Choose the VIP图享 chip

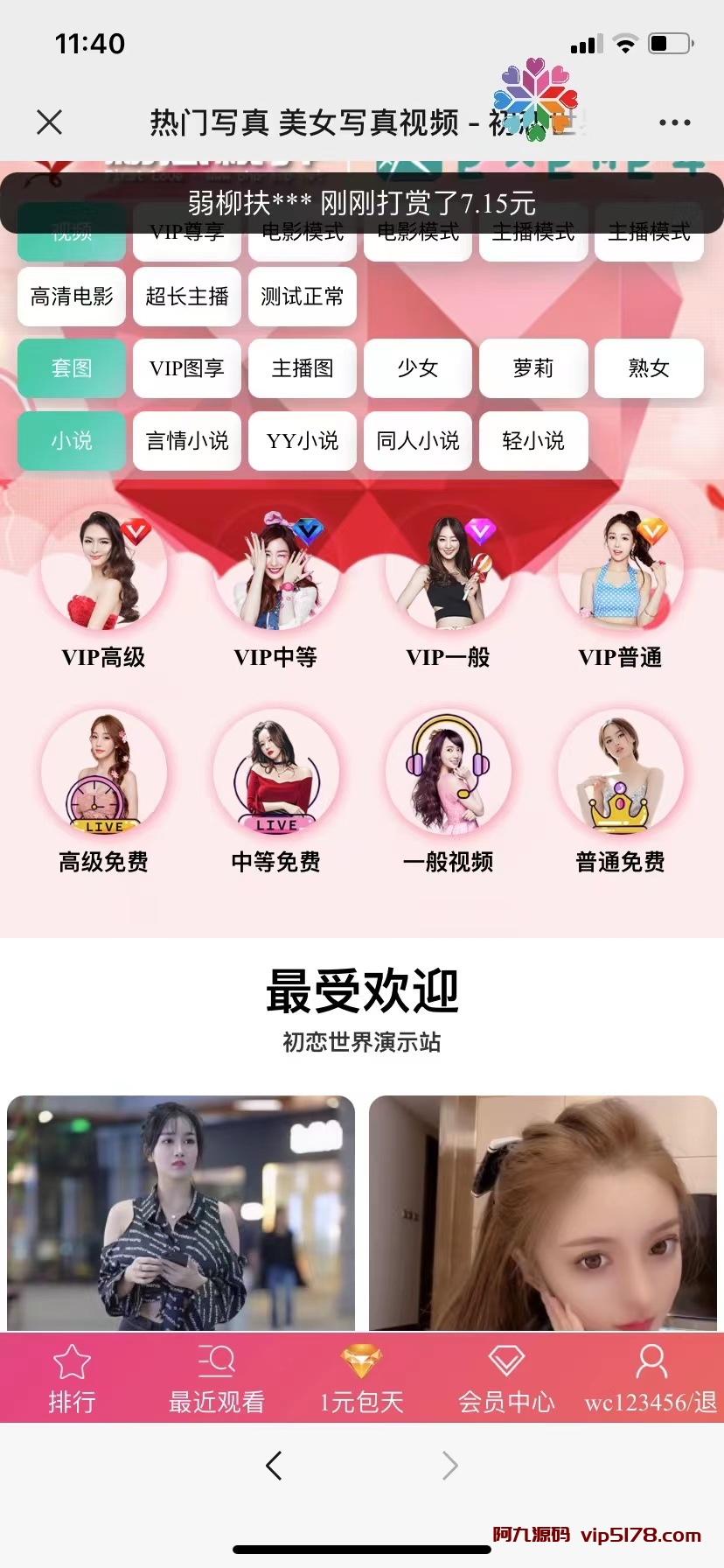click(187, 368)
